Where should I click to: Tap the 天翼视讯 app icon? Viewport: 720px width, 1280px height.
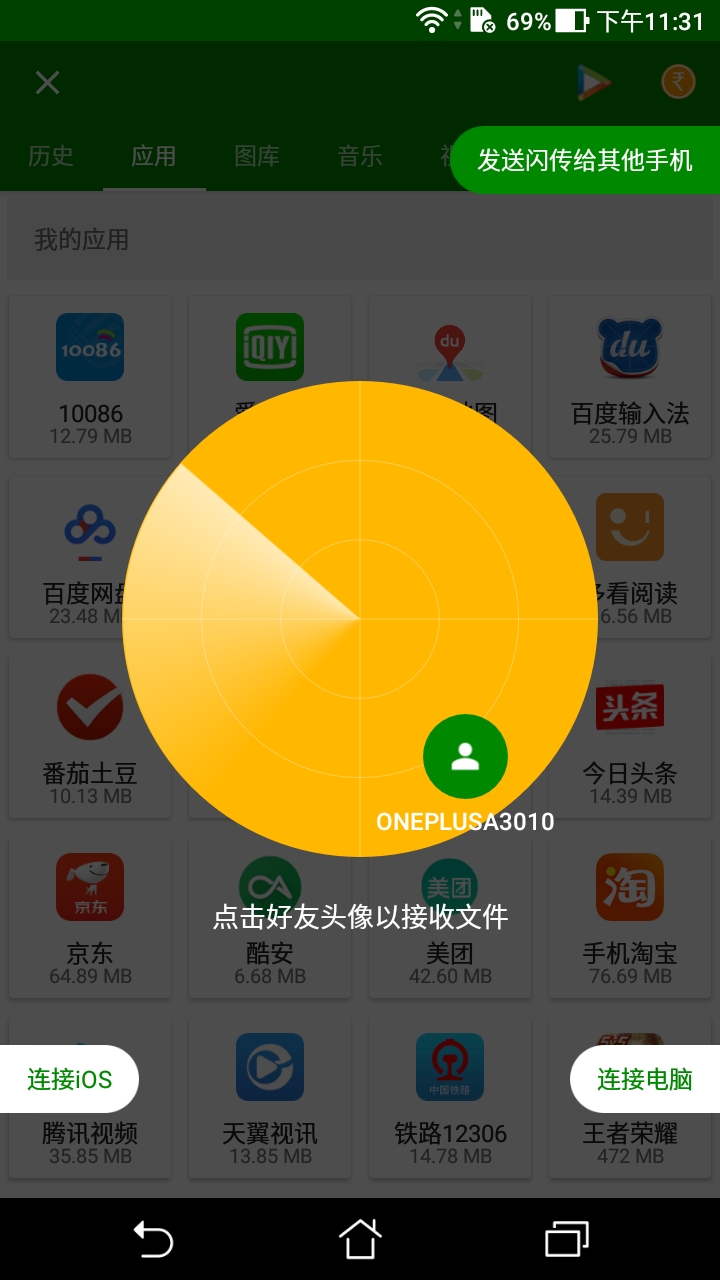point(270,1066)
